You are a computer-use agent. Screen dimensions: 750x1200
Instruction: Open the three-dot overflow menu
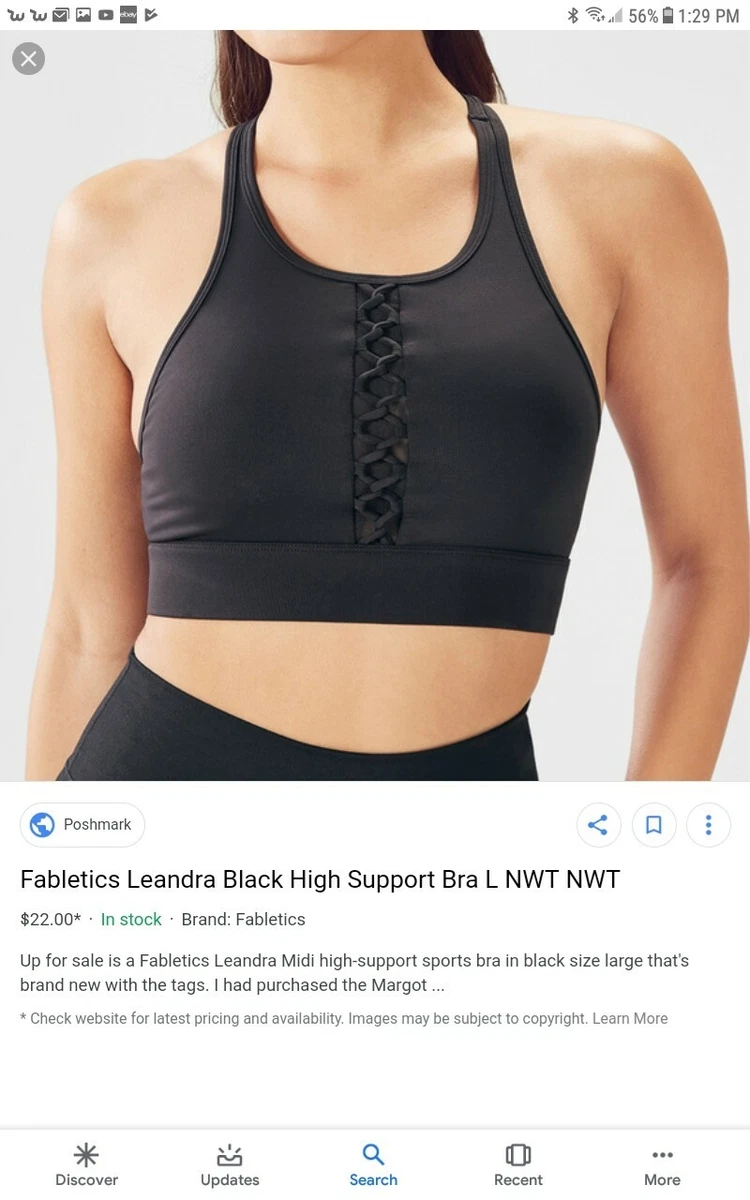[709, 825]
